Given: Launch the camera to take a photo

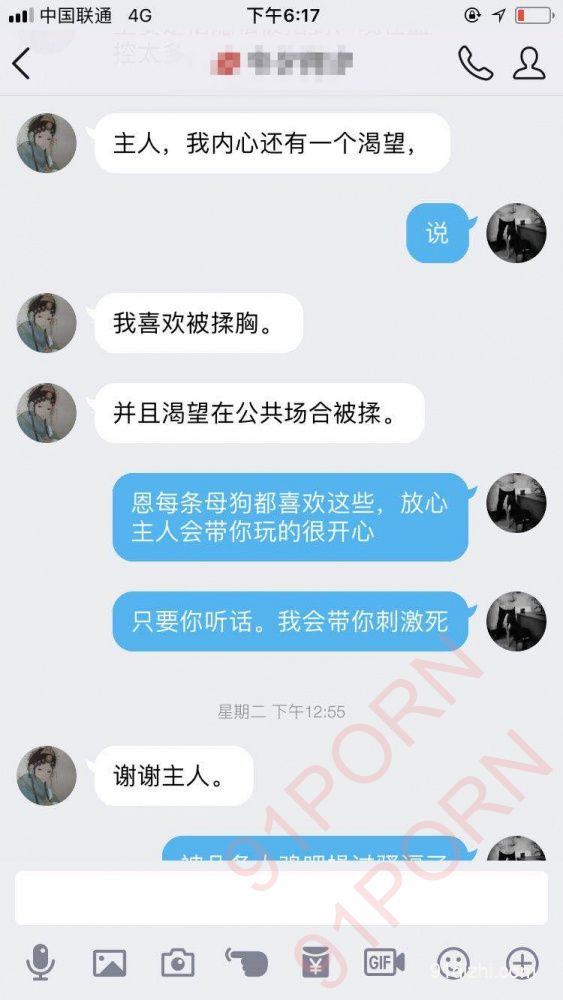Looking at the screenshot, I should pos(177,963).
